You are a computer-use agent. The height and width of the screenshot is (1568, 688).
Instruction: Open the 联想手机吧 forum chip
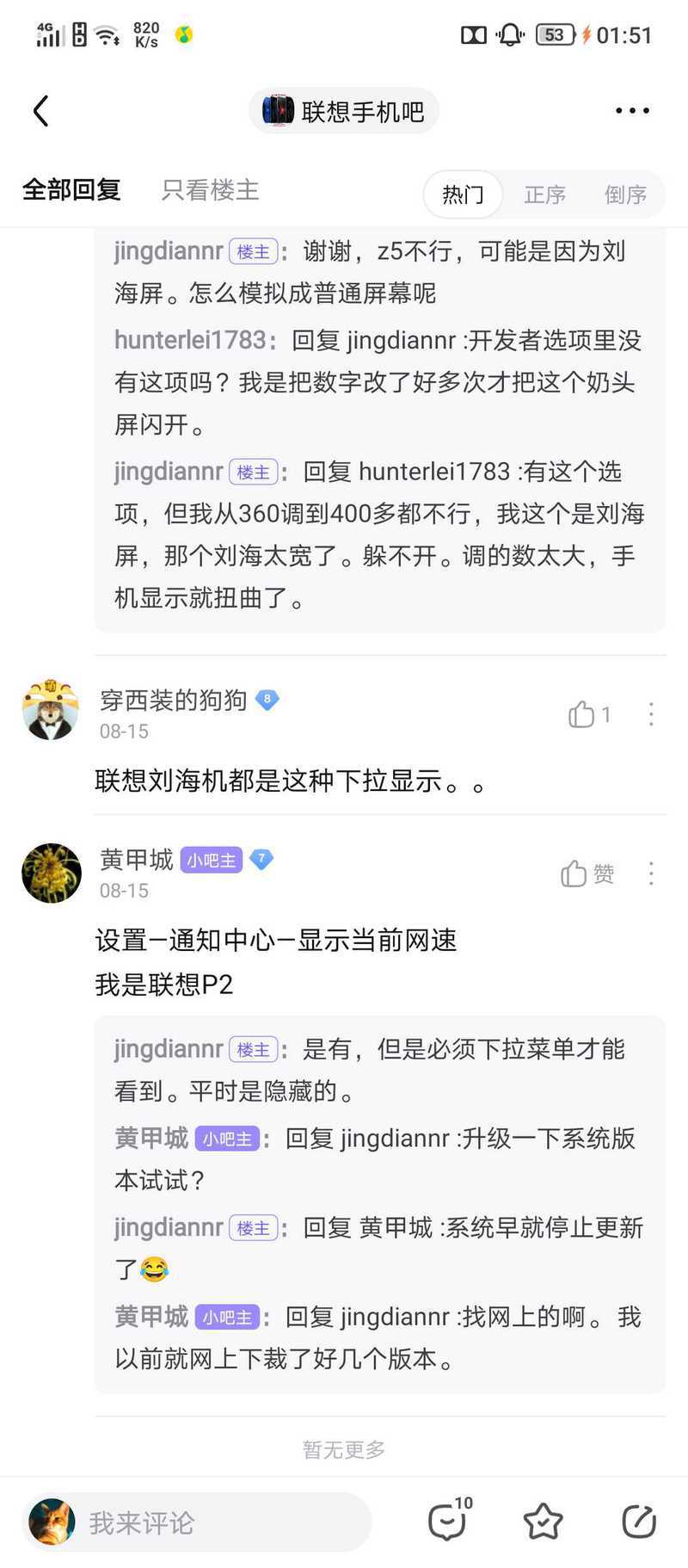344,111
